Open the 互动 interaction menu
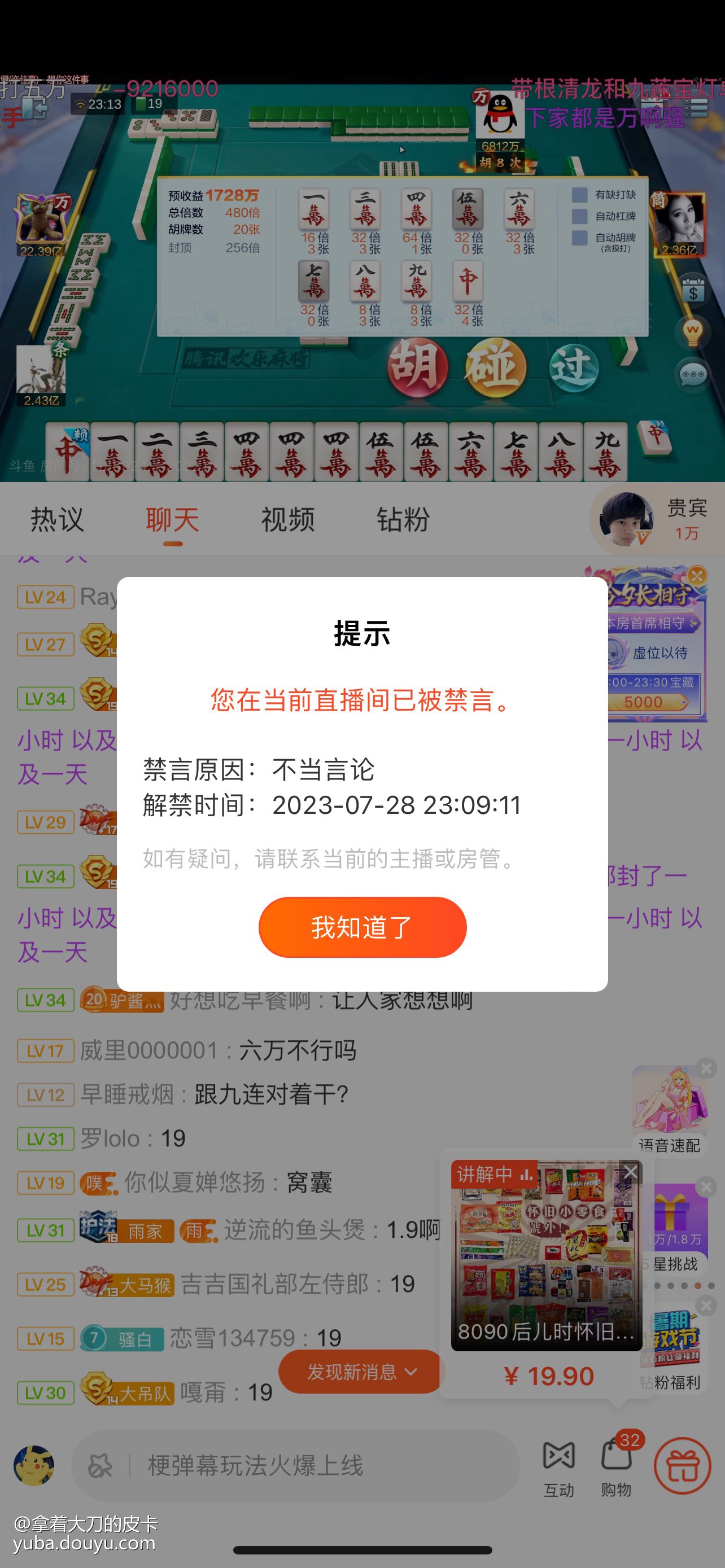This screenshot has height=1568, width=725. point(558,1468)
